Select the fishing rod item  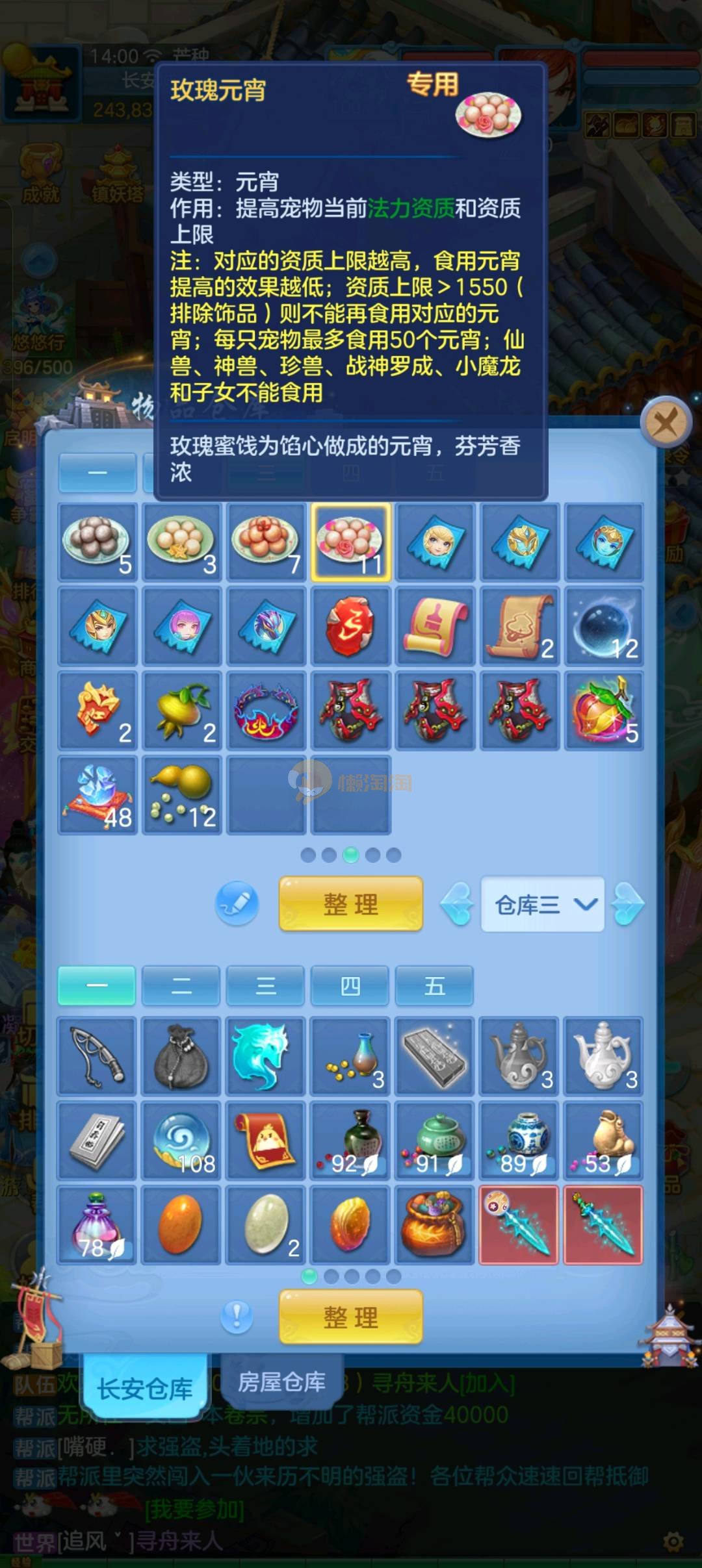(x=97, y=1056)
